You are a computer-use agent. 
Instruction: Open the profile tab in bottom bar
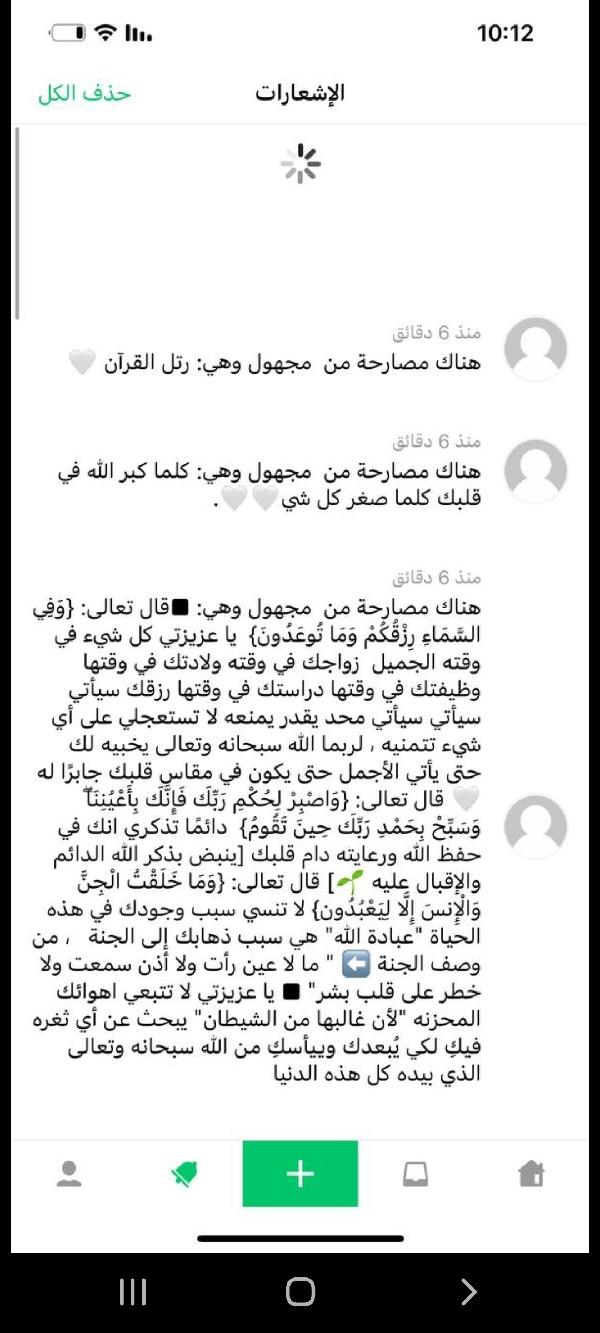point(69,1174)
